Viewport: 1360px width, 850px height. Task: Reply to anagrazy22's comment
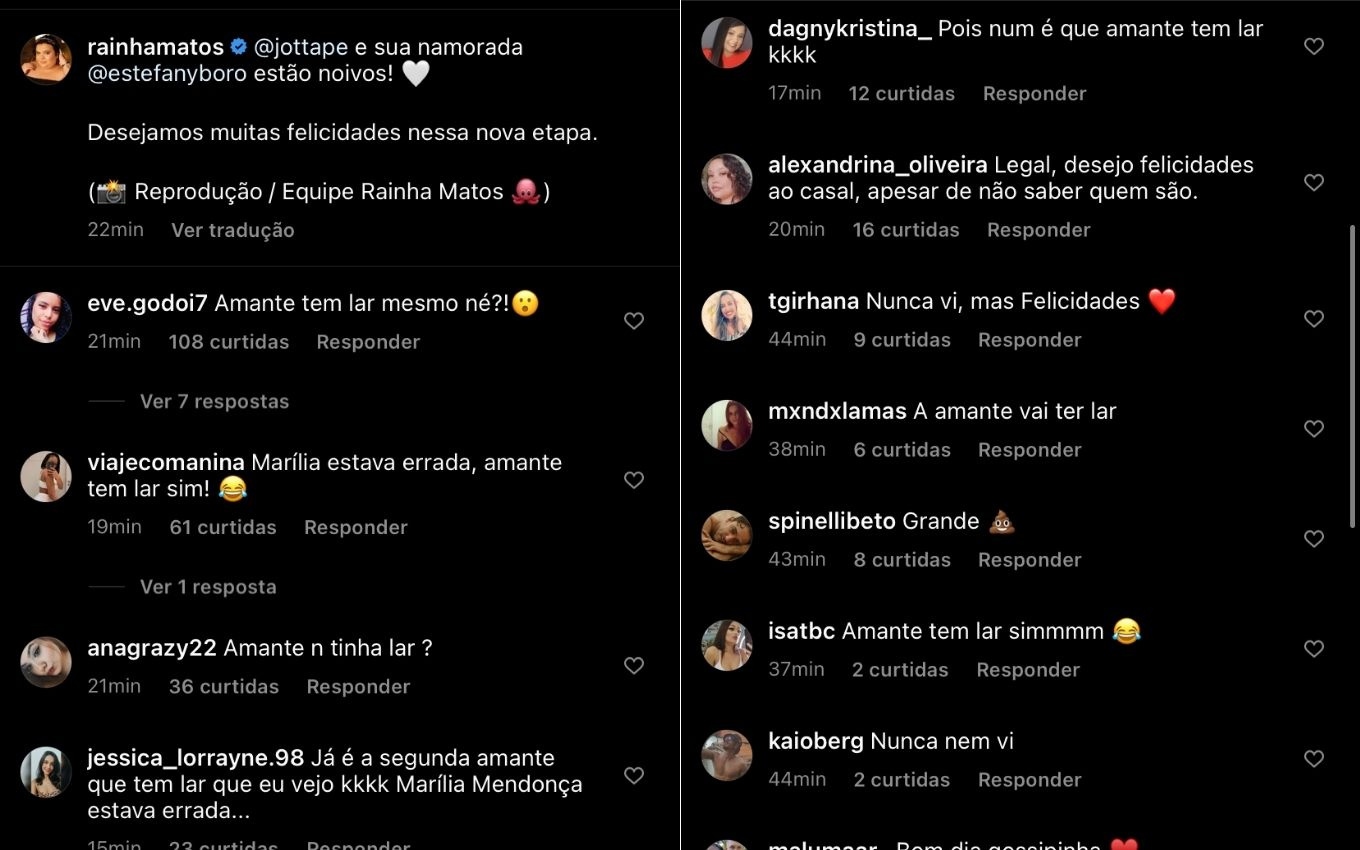pos(358,687)
